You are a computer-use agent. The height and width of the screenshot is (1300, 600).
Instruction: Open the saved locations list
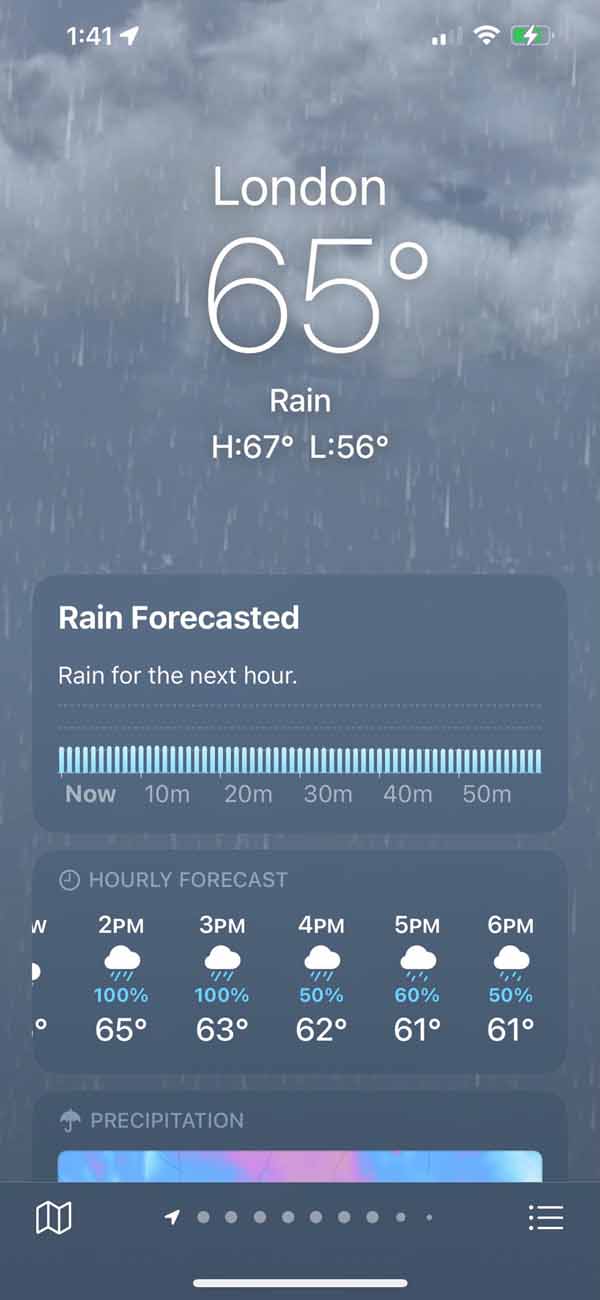coord(546,1217)
